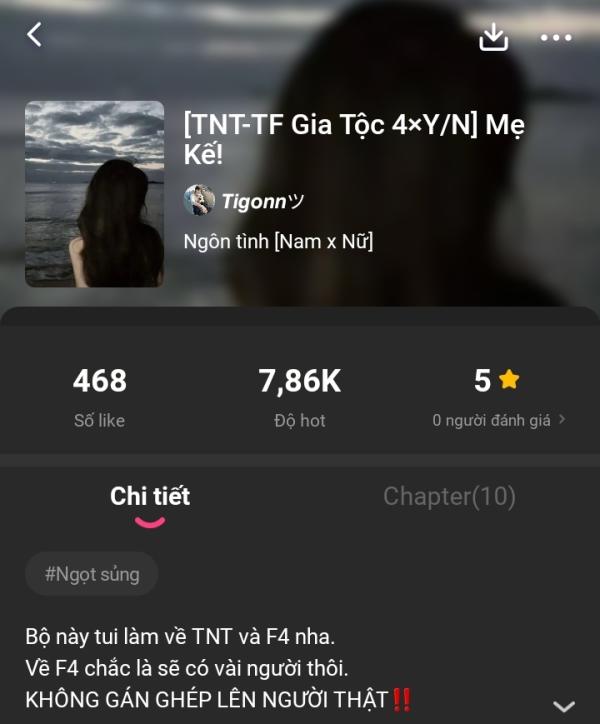Open the three-dot overflow menu
This screenshot has height=724, width=600.
click(556, 38)
